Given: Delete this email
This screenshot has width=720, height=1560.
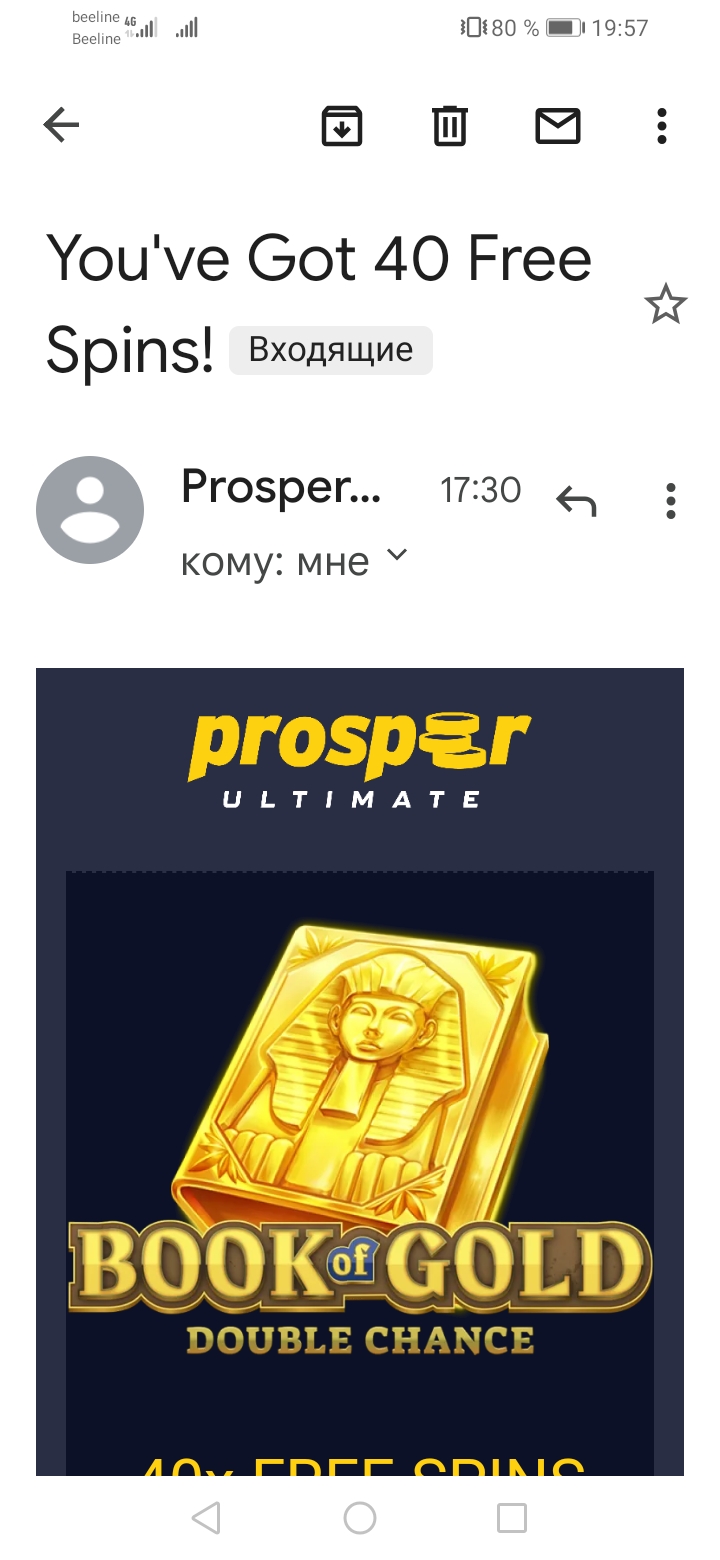Looking at the screenshot, I should pyautogui.click(x=449, y=126).
